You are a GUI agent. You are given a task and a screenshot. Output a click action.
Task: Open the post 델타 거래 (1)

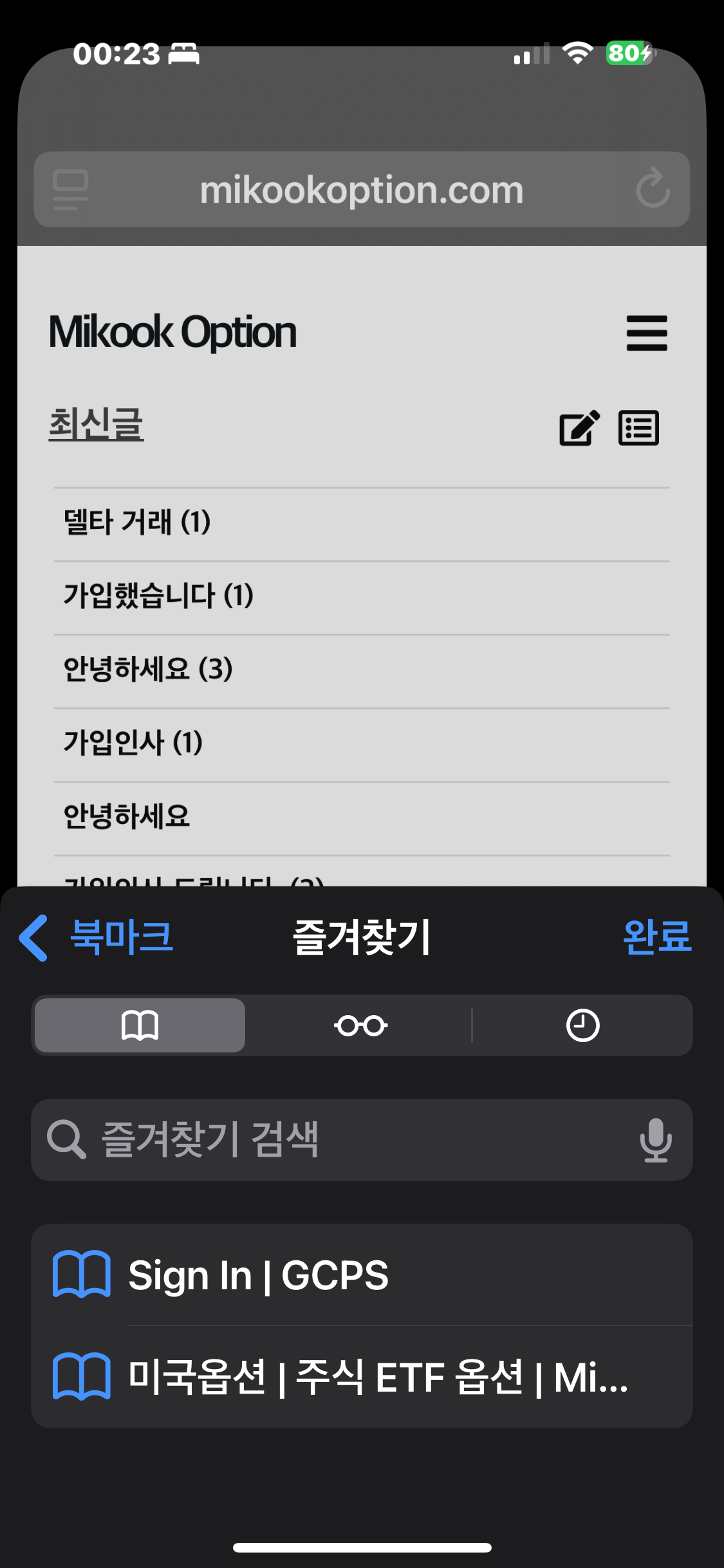(x=137, y=522)
